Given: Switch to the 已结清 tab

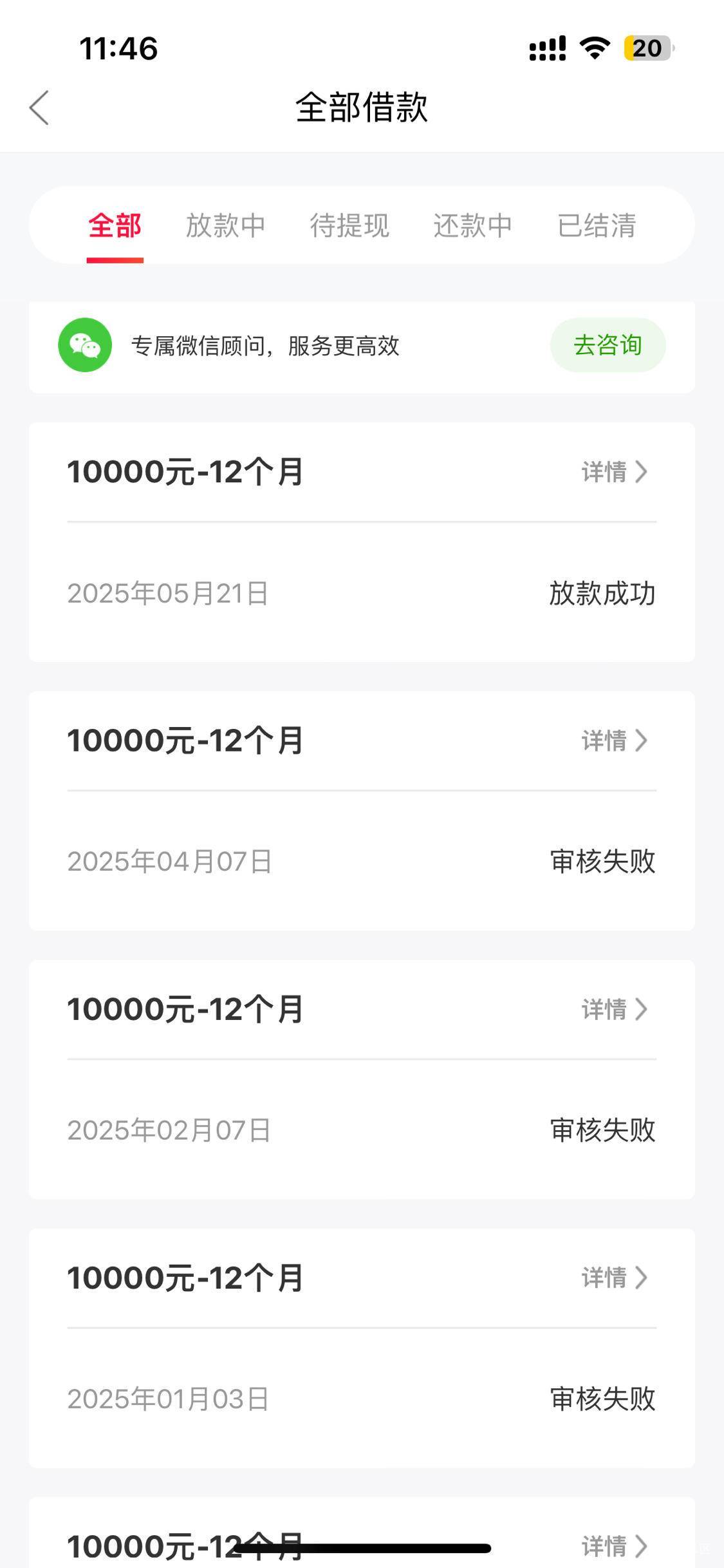Looking at the screenshot, I should point(597,225).
